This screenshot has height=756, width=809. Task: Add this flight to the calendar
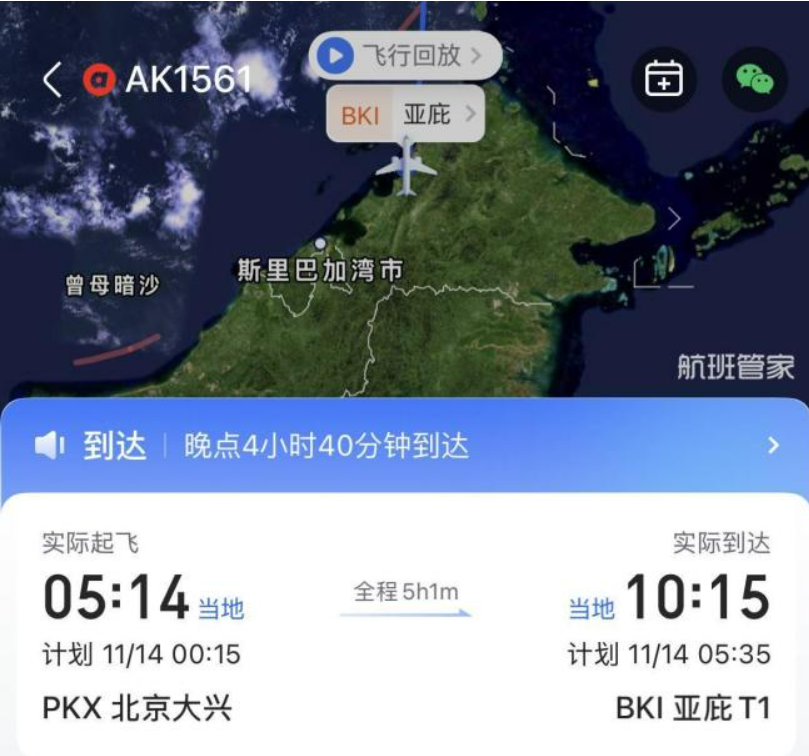[x=663, y=79]
